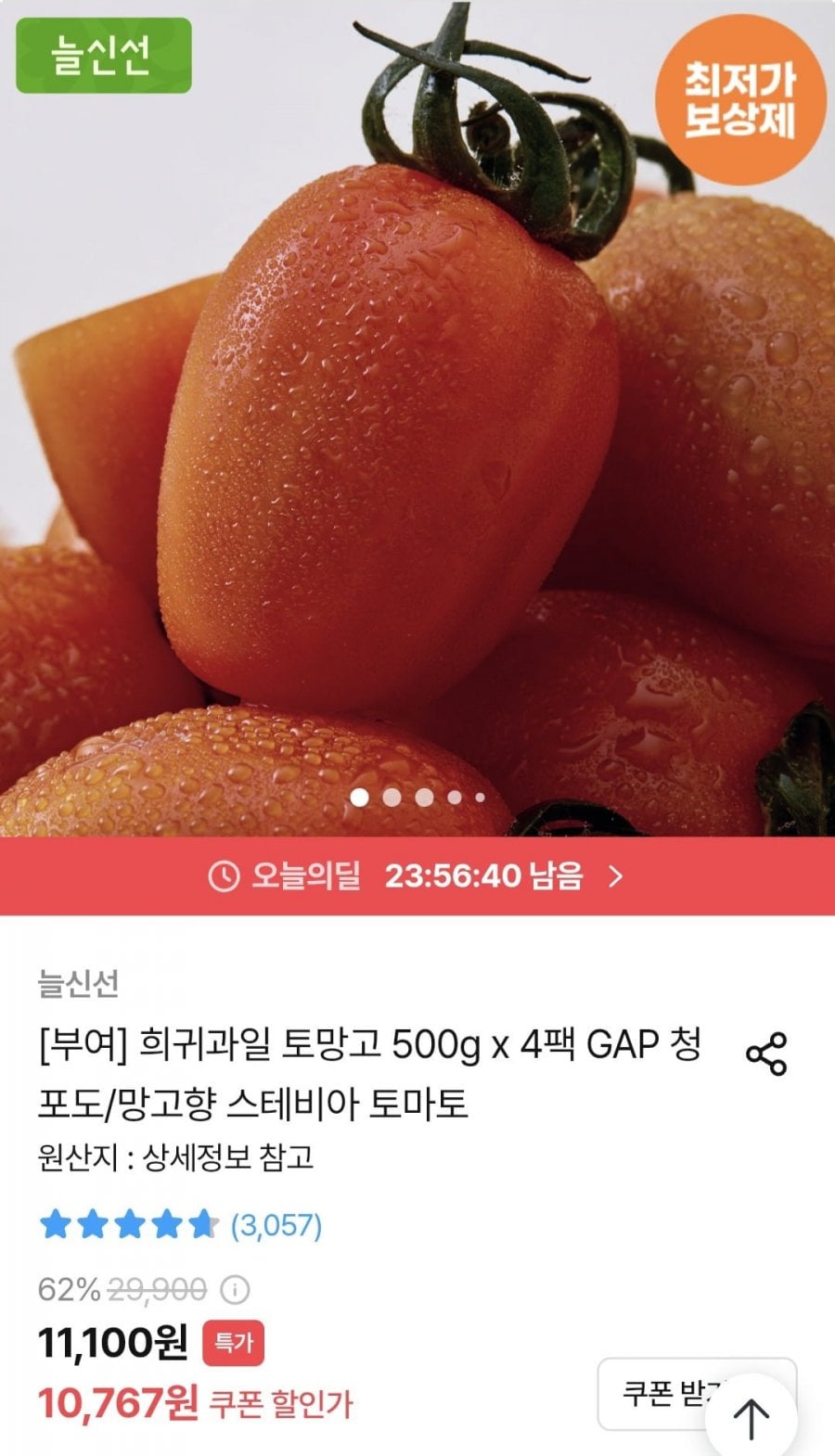
Task: Select the second image page indicator dot
Action: tap(392, 797)
